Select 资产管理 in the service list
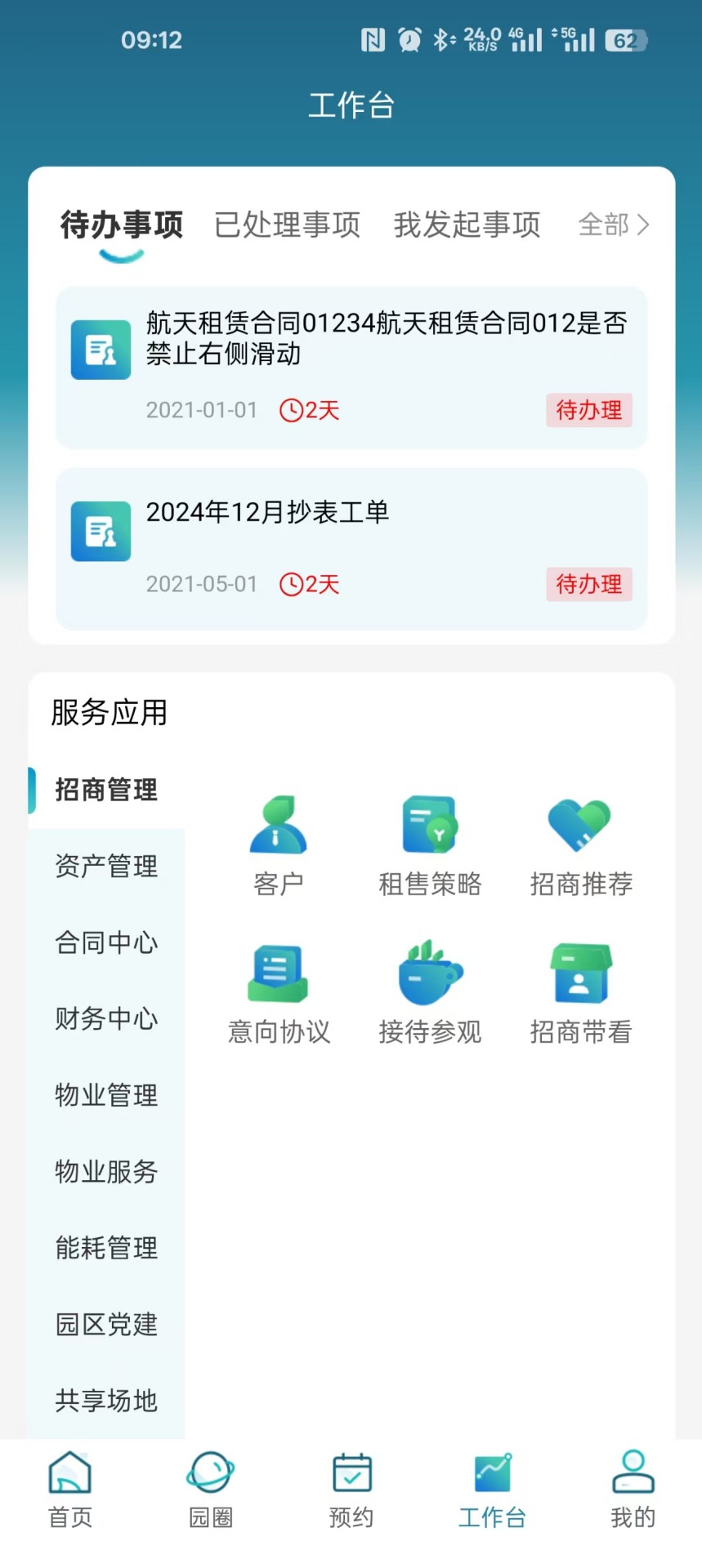 pos(106,866)
